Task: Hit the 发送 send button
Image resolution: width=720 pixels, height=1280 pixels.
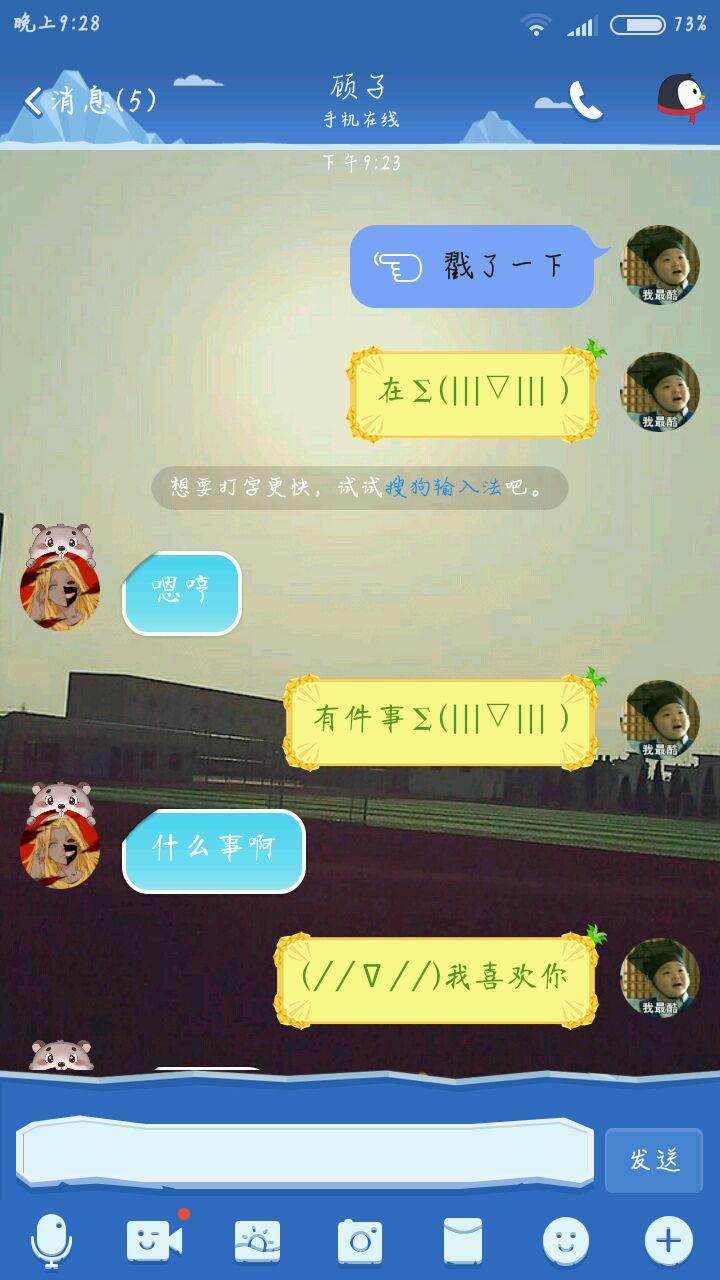Action: pos(654,1160)
